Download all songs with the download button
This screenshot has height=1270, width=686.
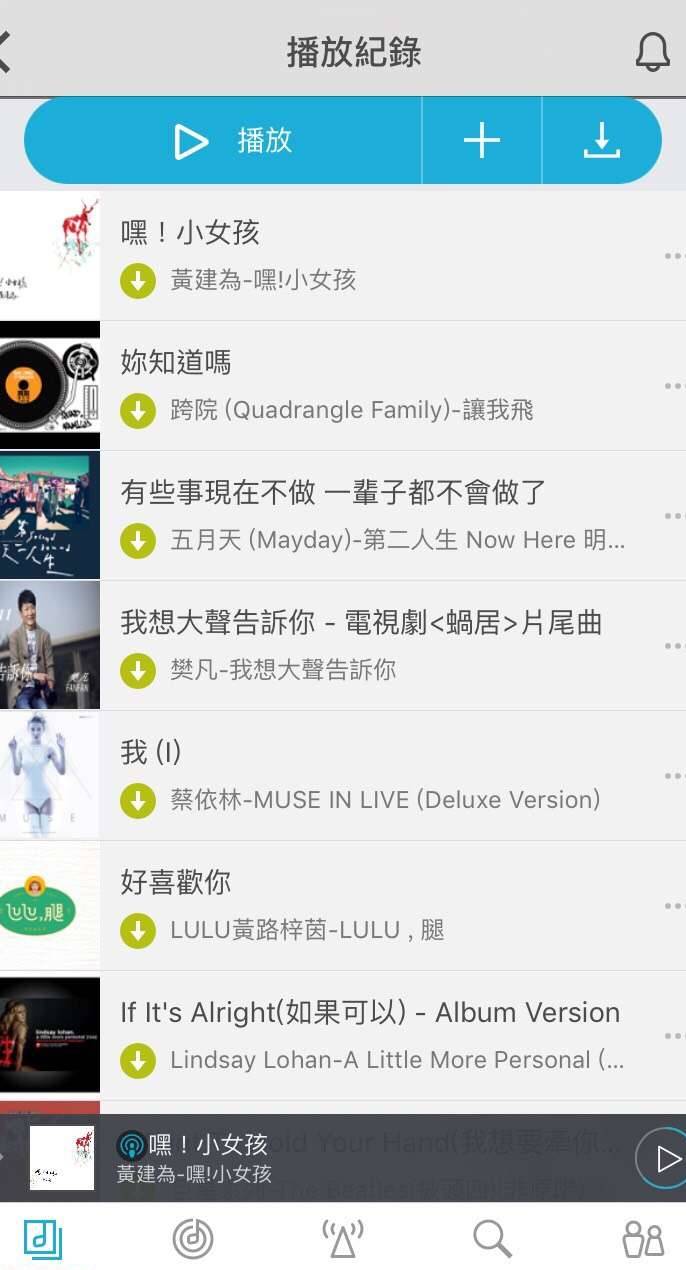pos(601,141)
